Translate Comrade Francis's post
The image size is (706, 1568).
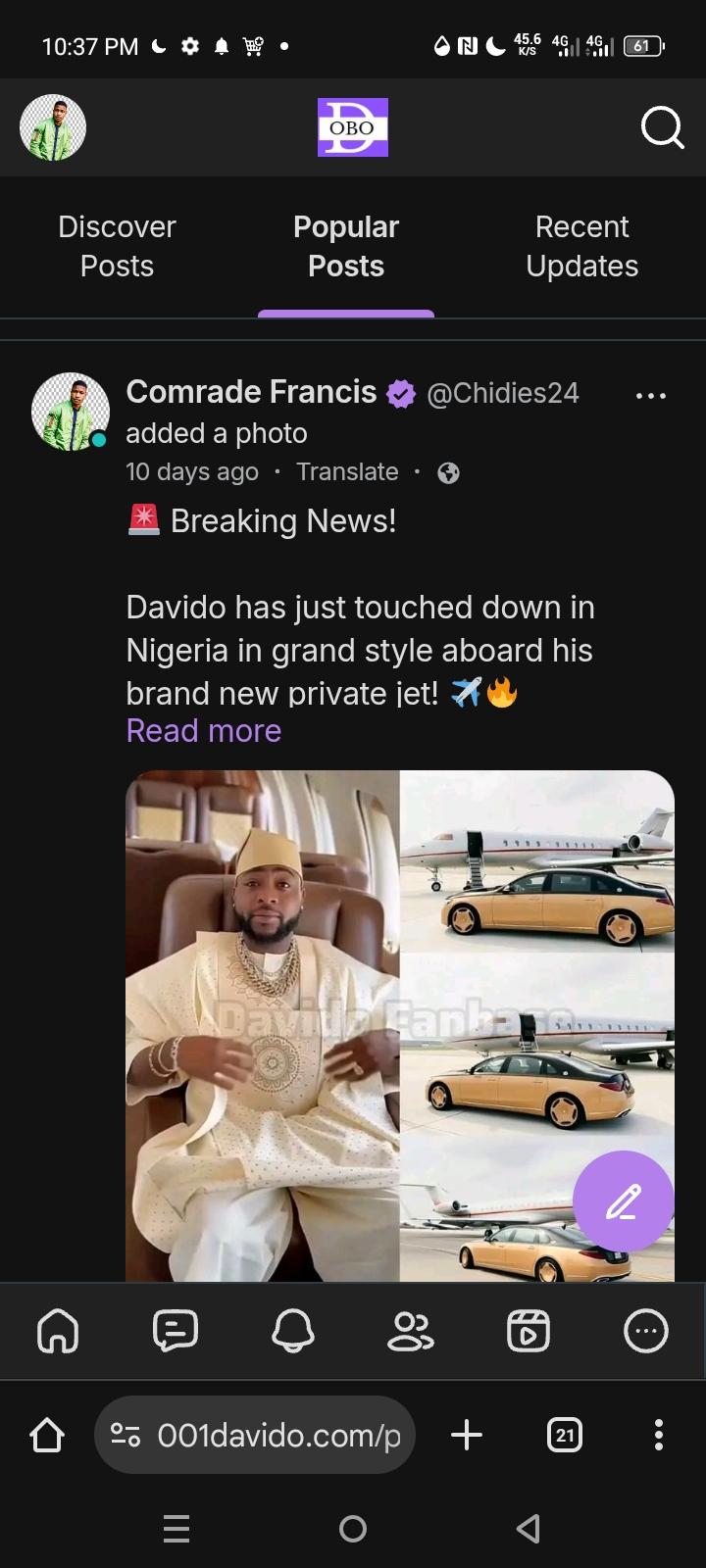pos(347,471)
